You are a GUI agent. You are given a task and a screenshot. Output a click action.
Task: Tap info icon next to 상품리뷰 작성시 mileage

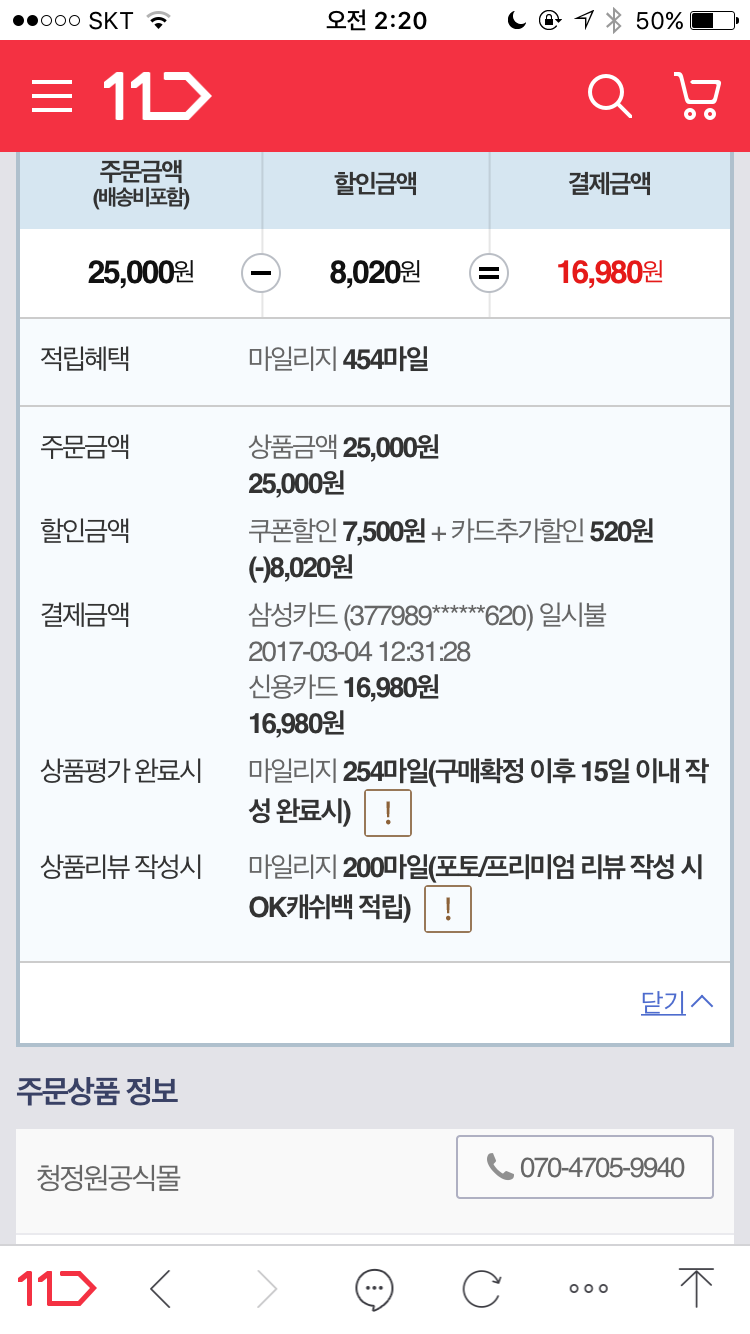click(448, 908)
